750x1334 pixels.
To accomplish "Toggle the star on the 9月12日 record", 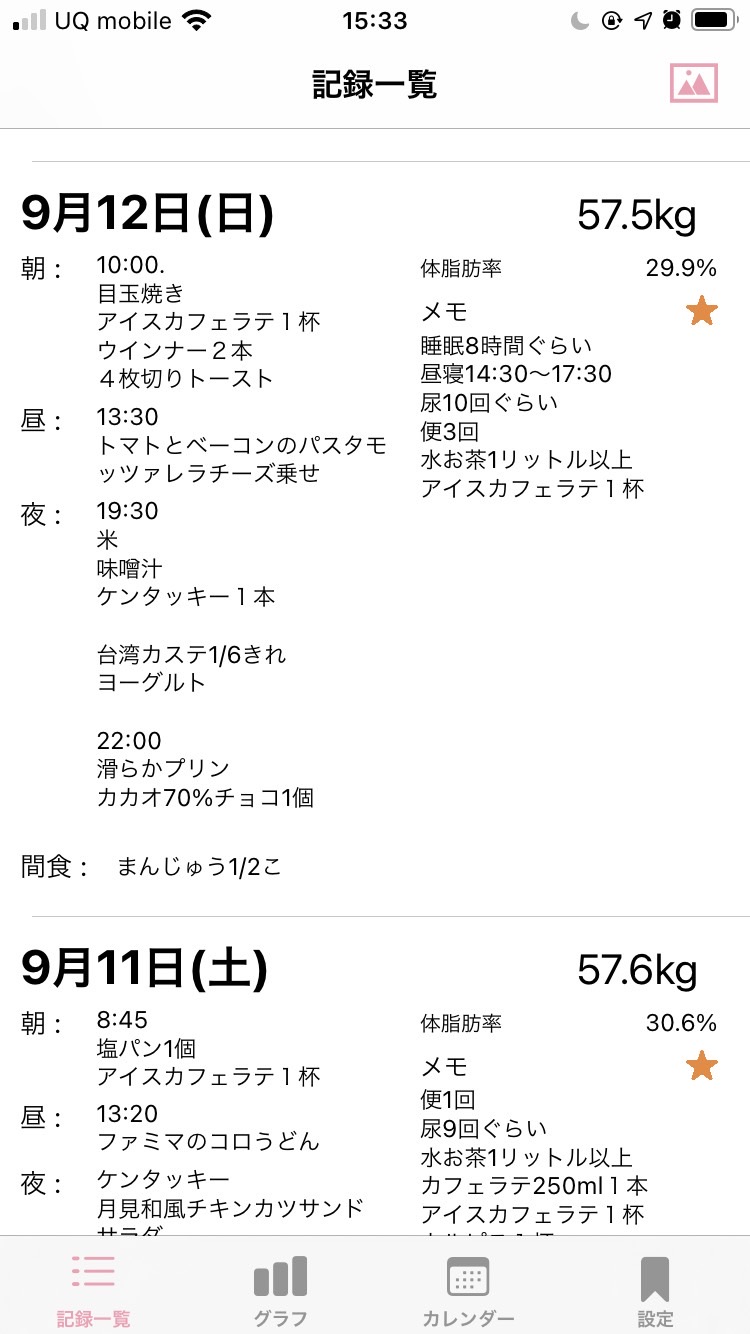I will [x=702, y=311].
